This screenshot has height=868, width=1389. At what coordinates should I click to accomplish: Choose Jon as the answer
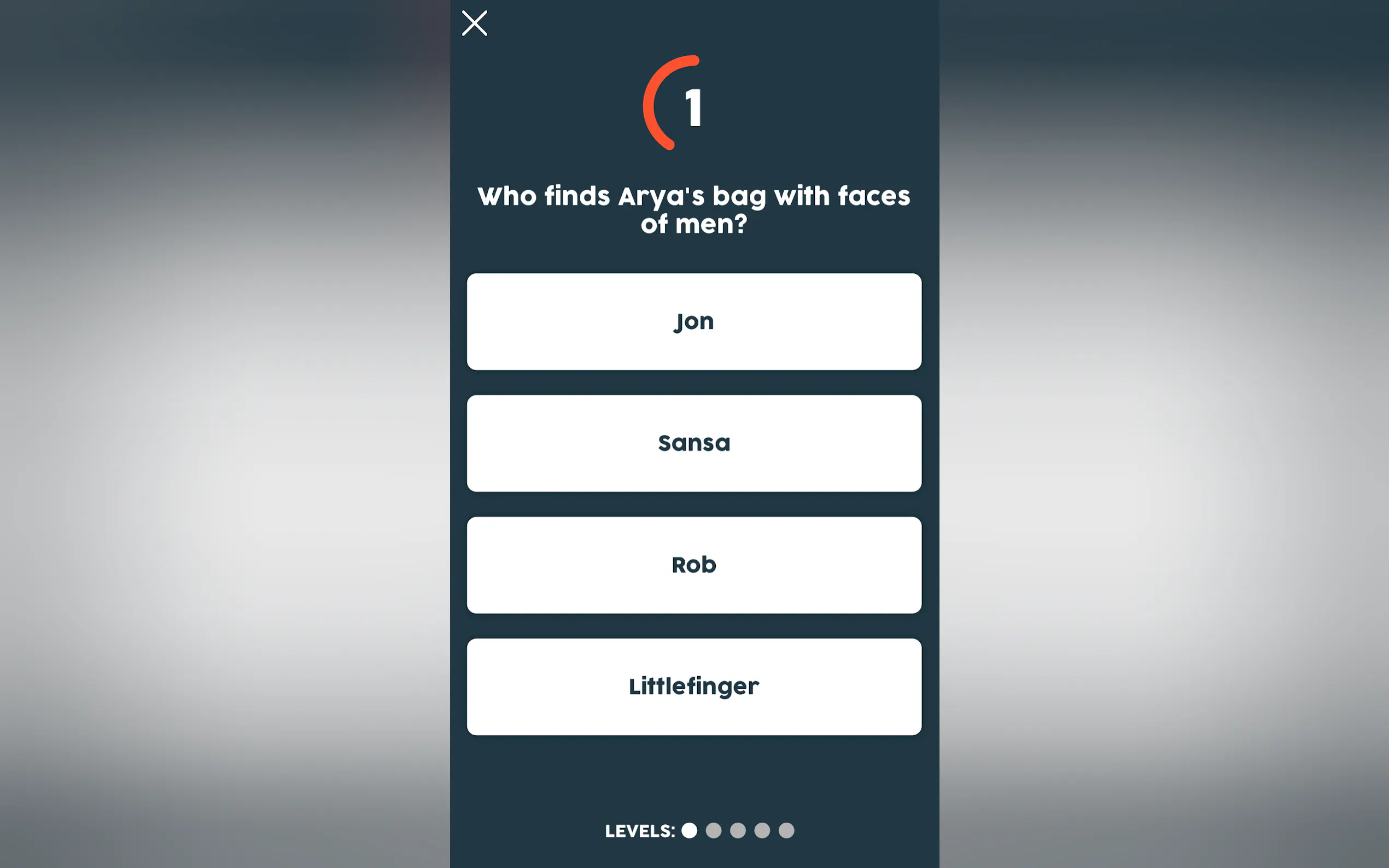(693, 321)
